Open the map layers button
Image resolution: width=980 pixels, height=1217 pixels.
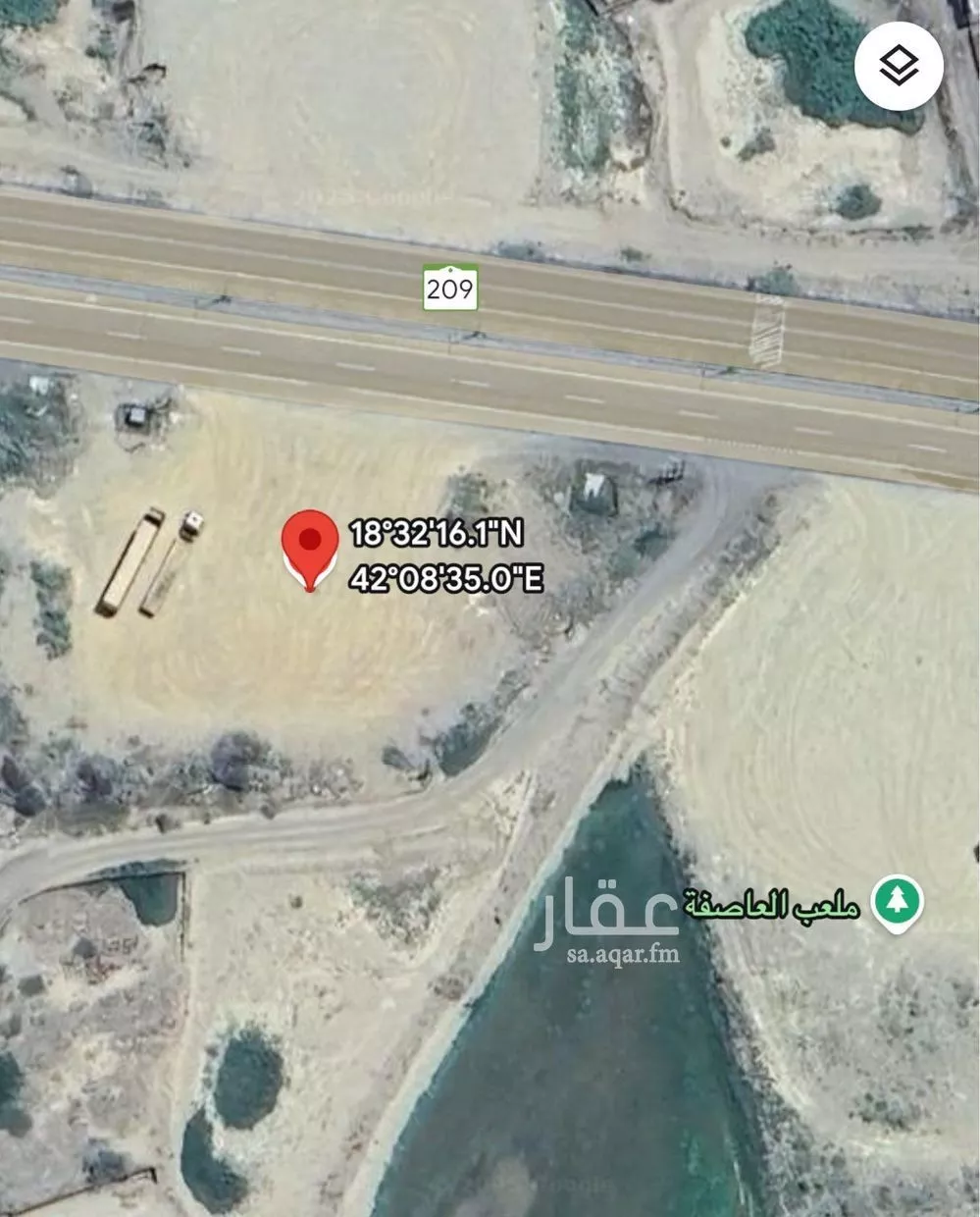(899, 67)
